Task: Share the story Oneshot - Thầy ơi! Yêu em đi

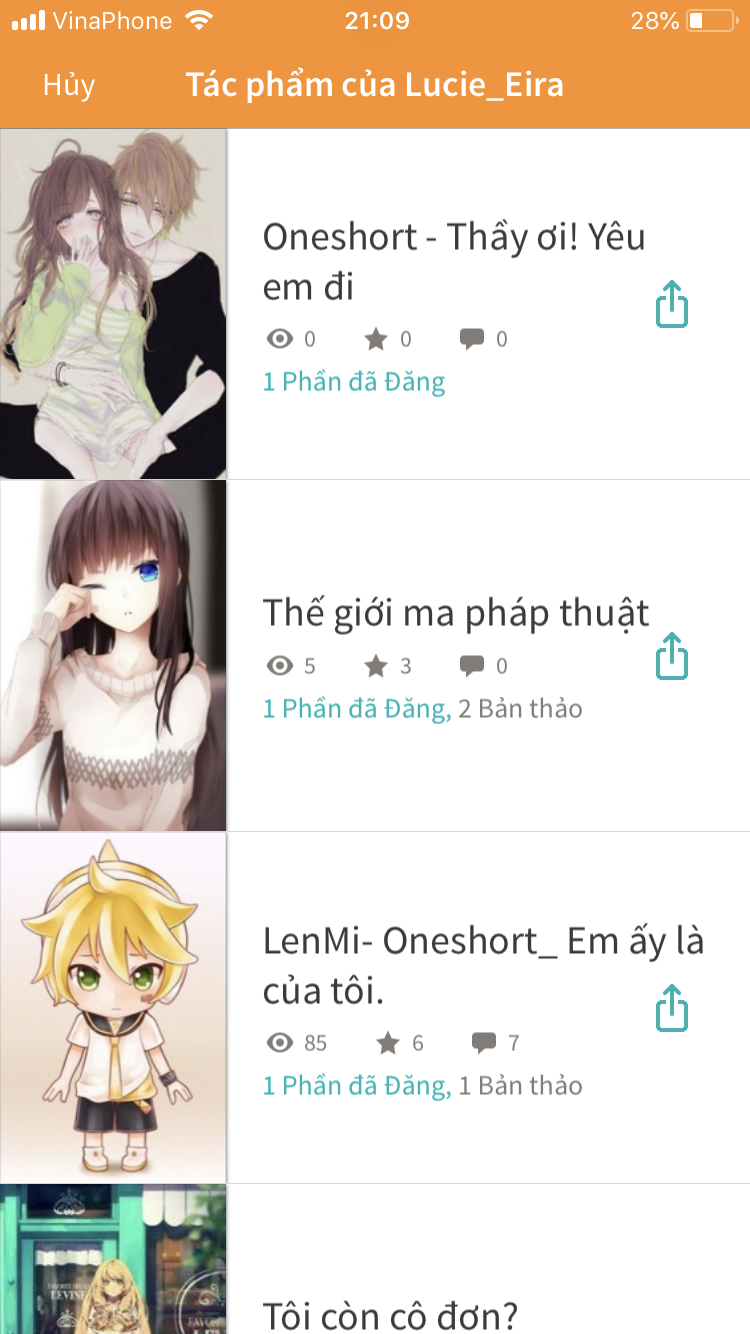Action: point(672,304)
